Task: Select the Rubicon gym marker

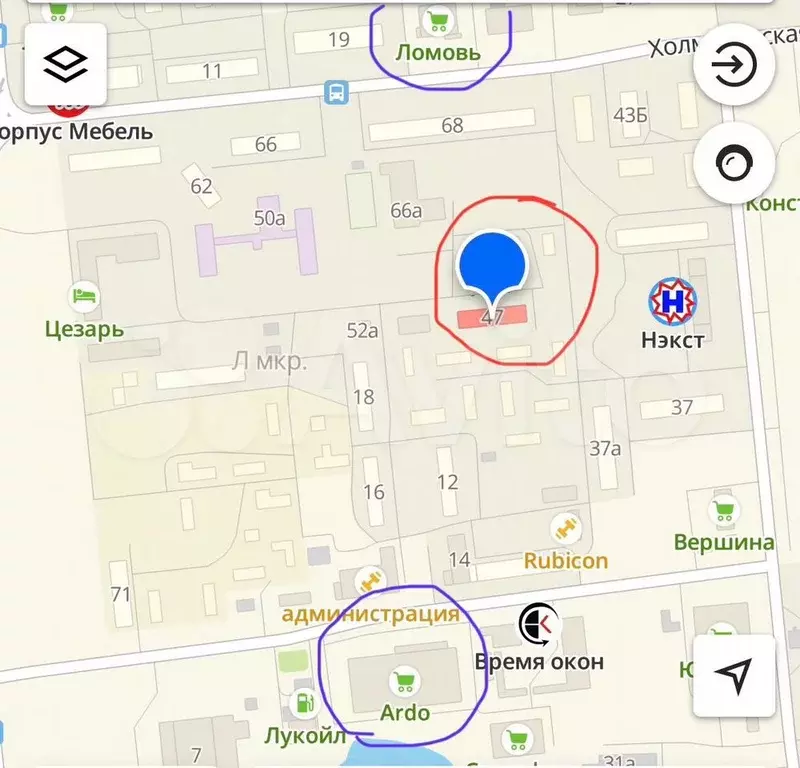Action: 566,528
